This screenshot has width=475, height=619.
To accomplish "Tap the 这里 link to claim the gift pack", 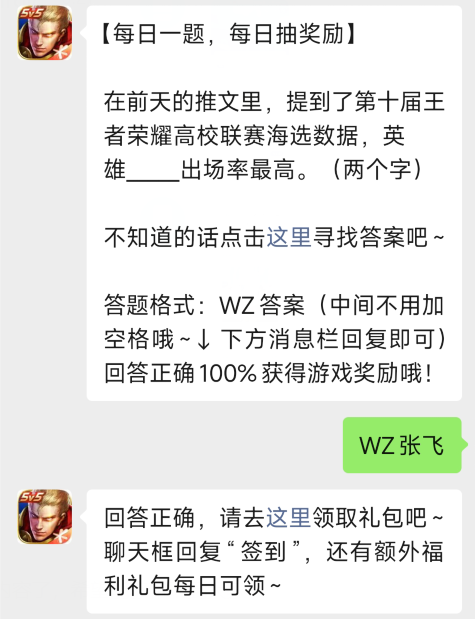I will click(x=289, y=518).
